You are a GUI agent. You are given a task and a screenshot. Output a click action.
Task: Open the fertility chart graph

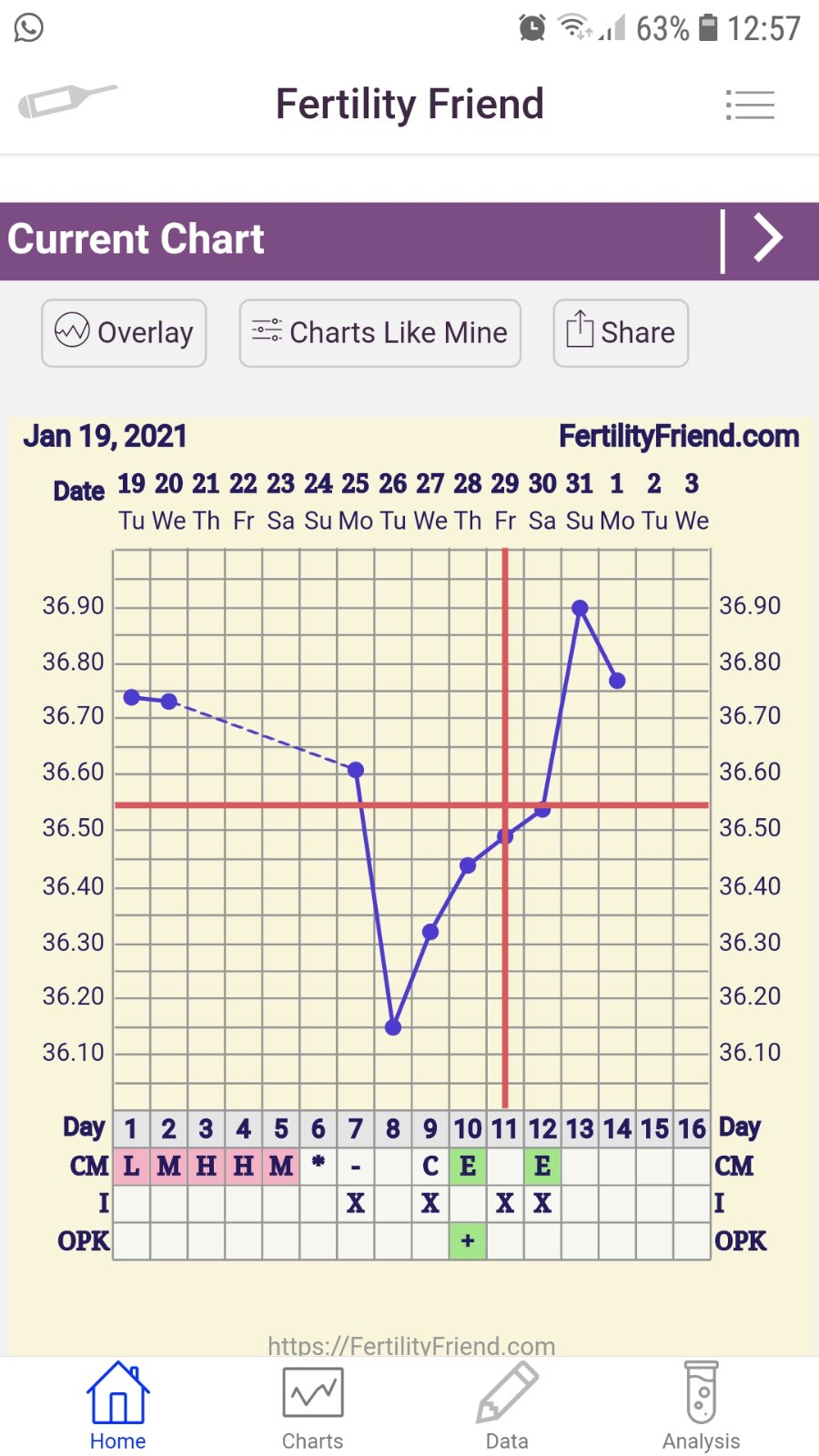[x=411, y=819]
